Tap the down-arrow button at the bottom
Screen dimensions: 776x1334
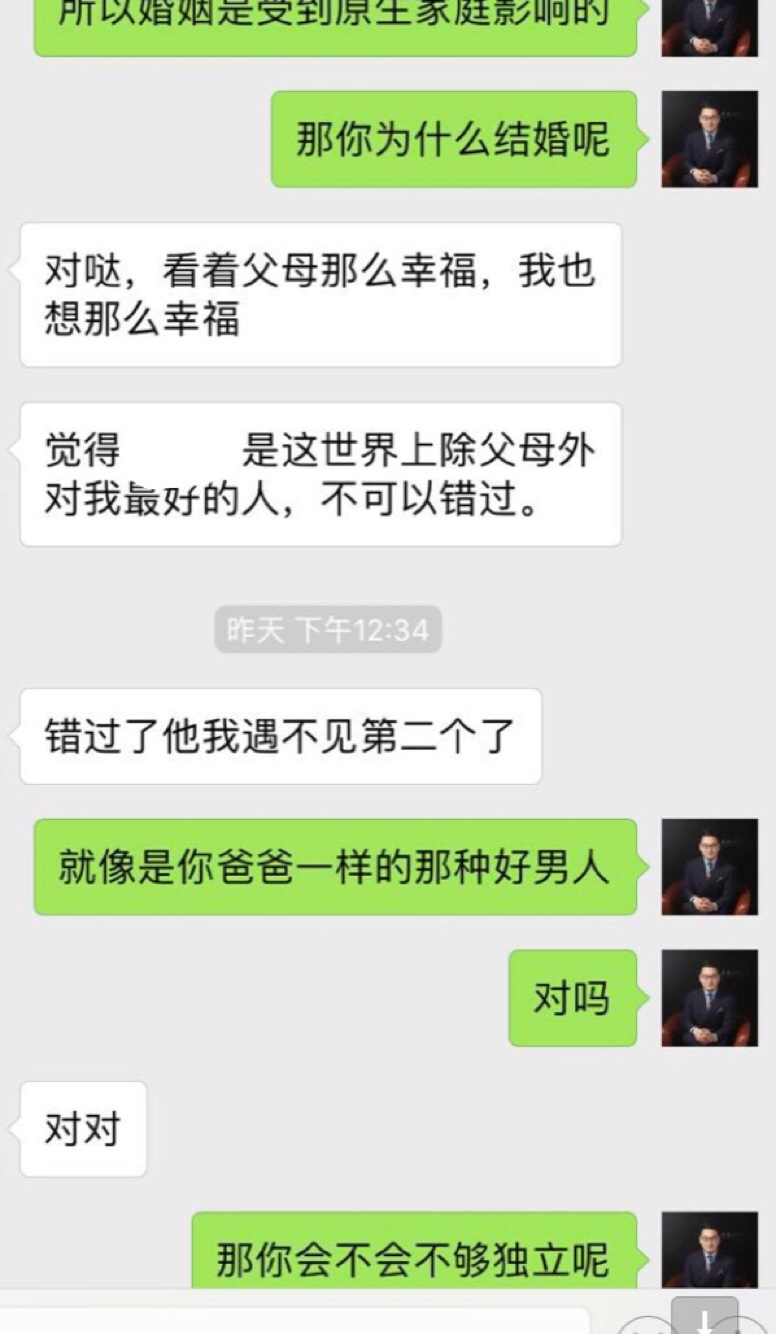click(704, 1316)
